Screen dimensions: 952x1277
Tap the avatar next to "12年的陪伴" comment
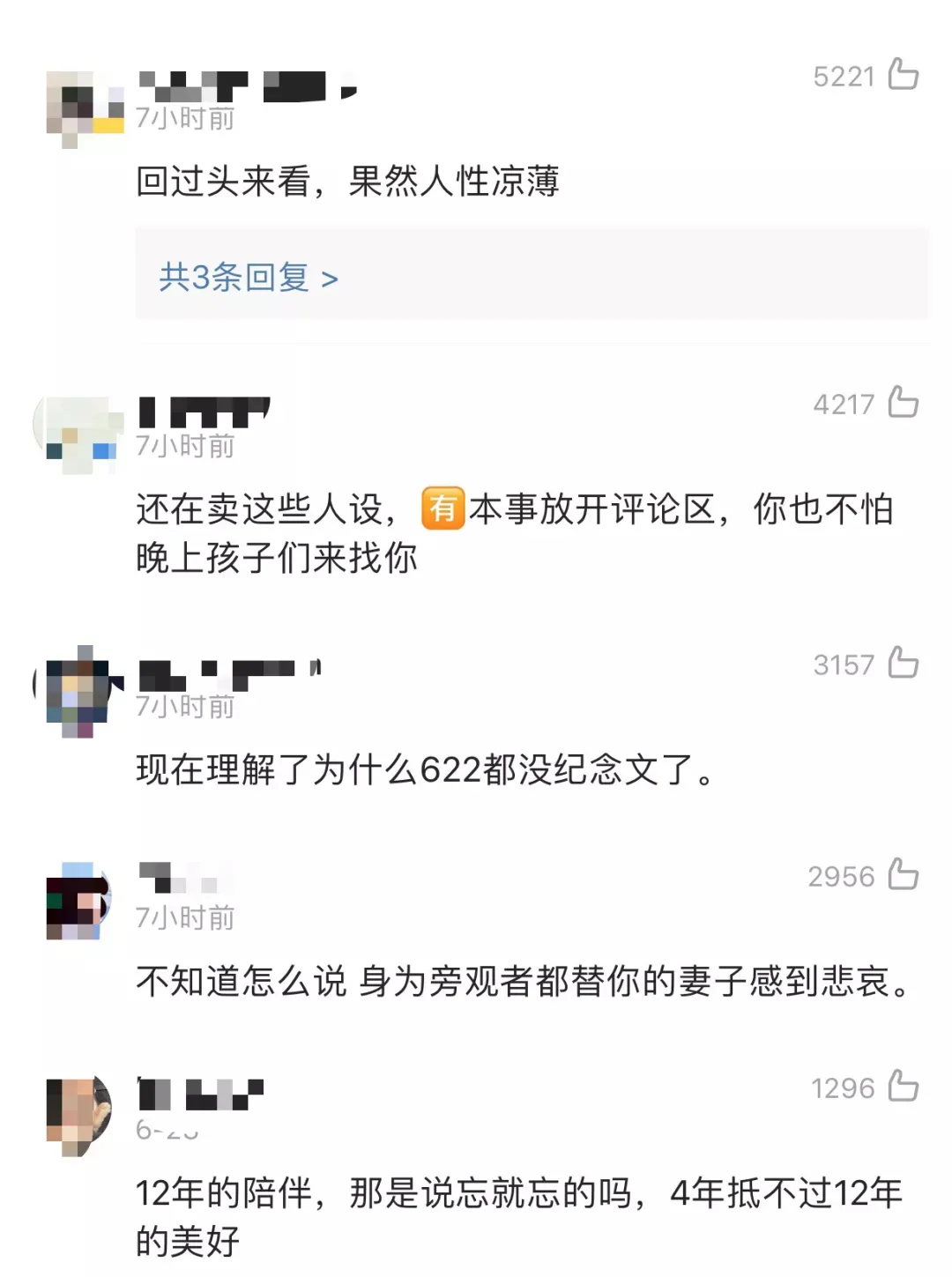(79, 1114)
